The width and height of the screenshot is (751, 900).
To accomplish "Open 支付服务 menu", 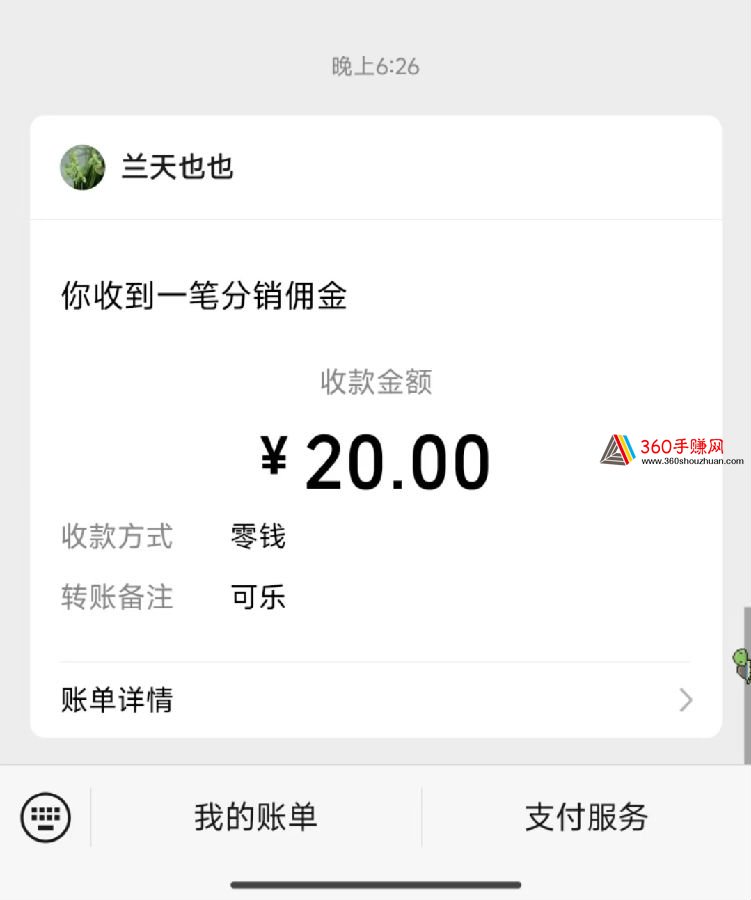I will point(586,817).
